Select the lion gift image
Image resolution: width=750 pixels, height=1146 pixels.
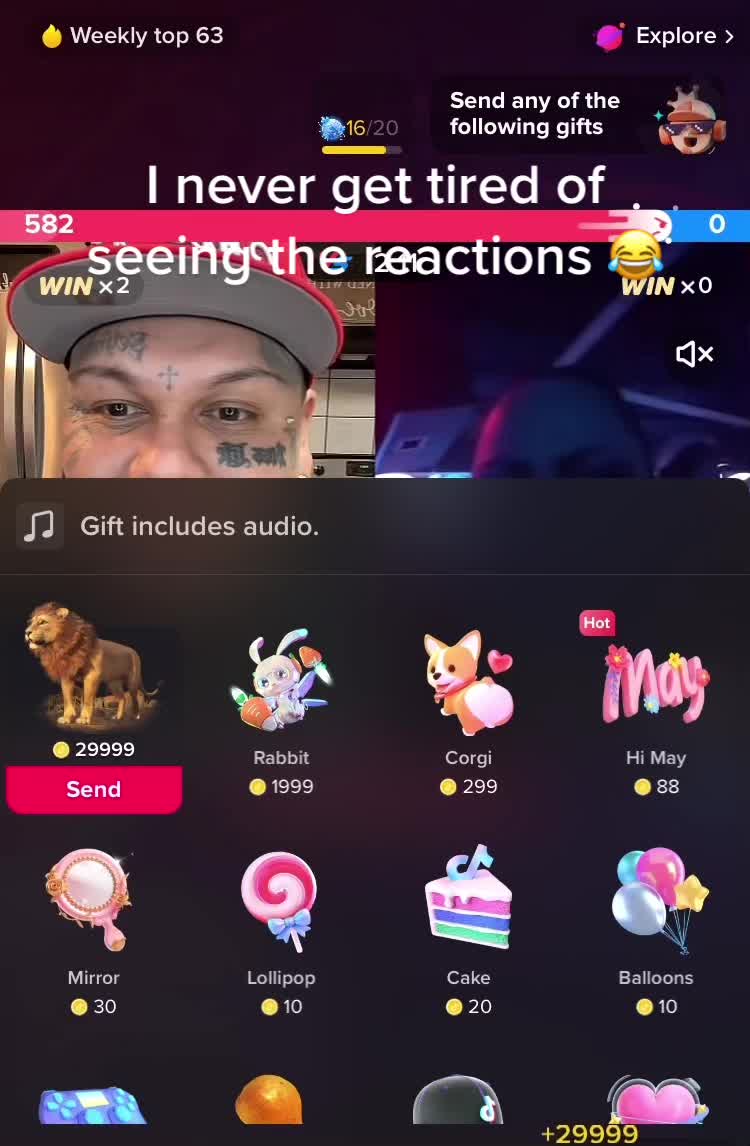coord(92,667)
